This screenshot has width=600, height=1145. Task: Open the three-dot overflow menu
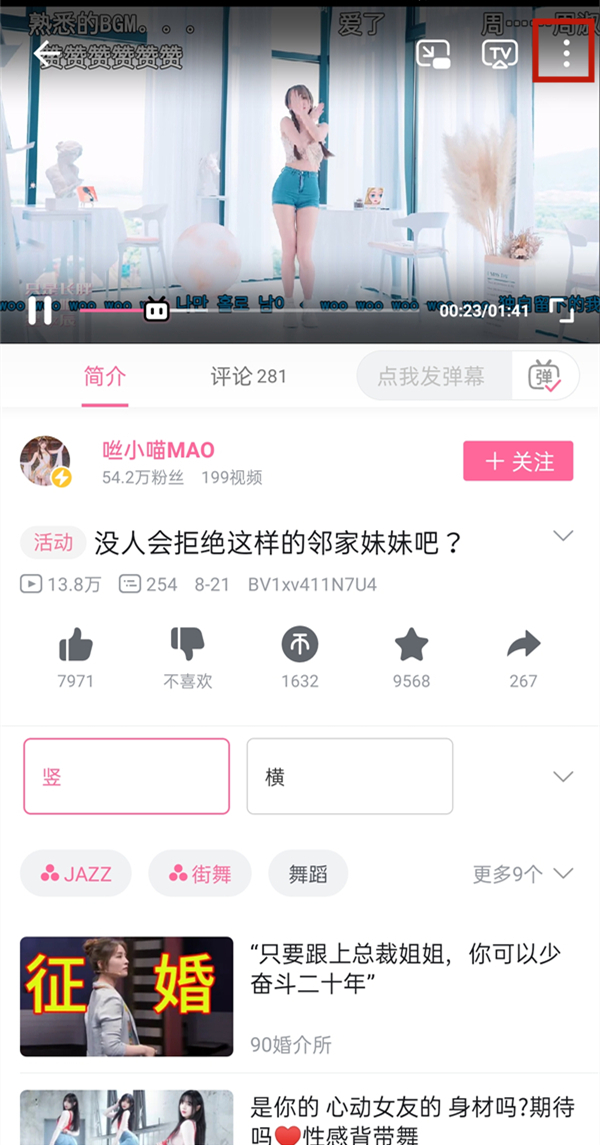[566, 53]
